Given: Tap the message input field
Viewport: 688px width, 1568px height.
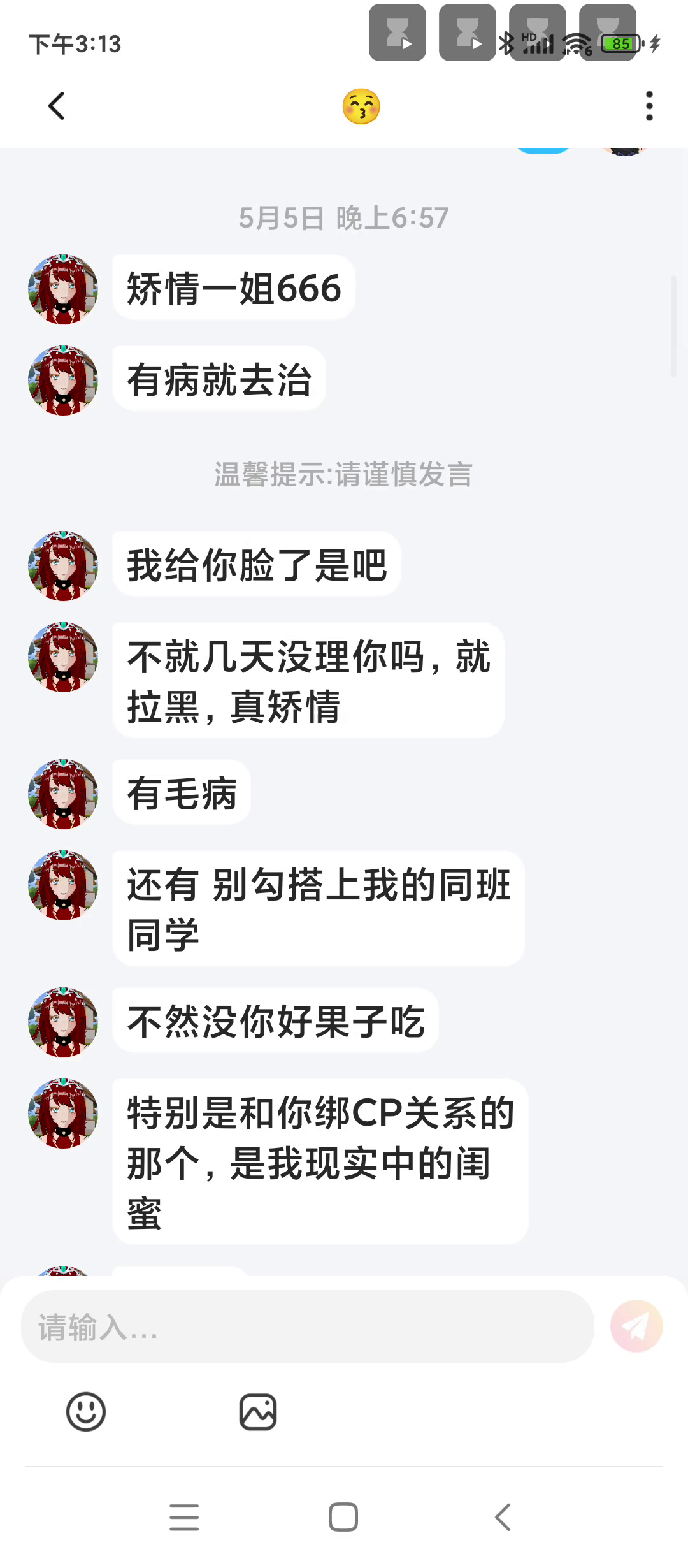Looking at the screenshot, I should click(307, 1327).
